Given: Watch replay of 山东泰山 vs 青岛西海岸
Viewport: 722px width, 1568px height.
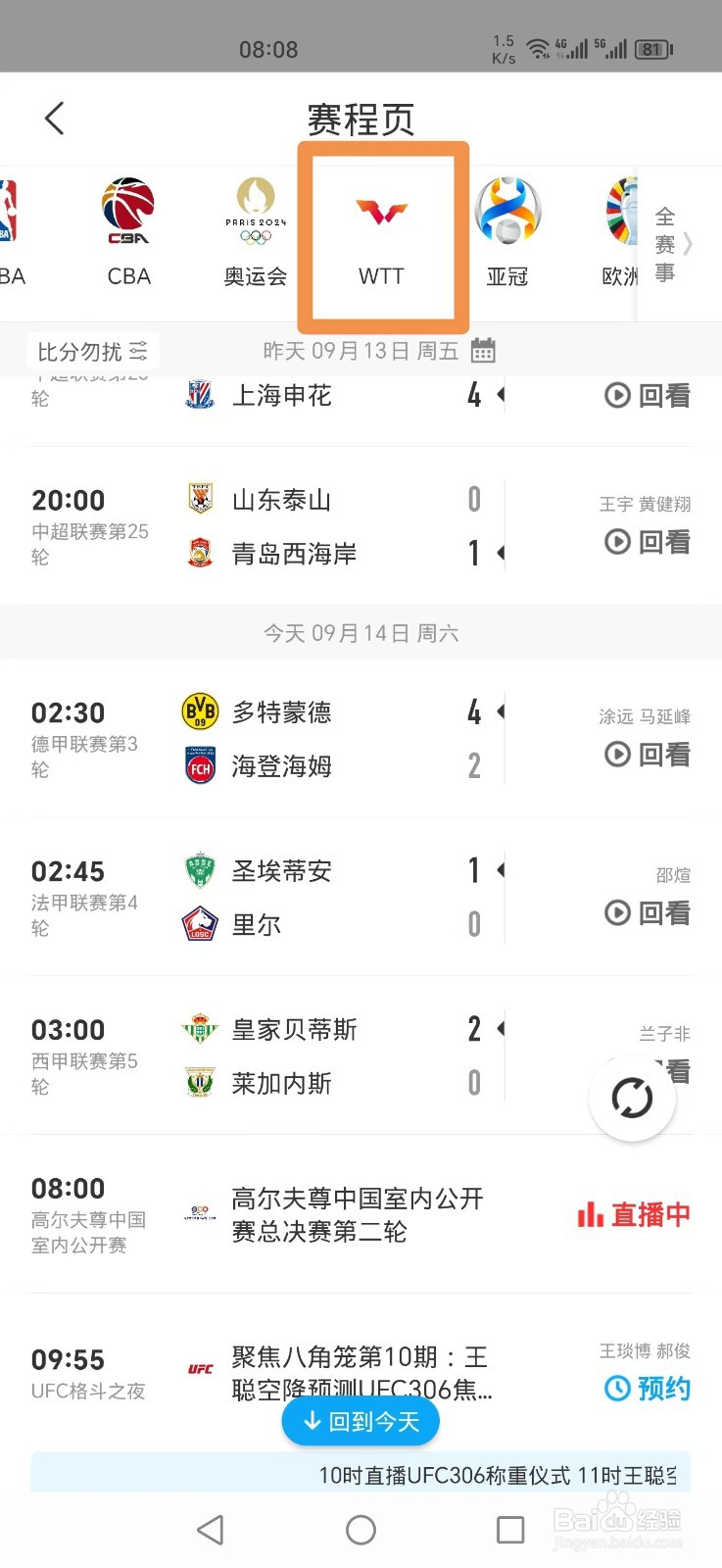Looking at the screenshot, I should tap(648, 541).
